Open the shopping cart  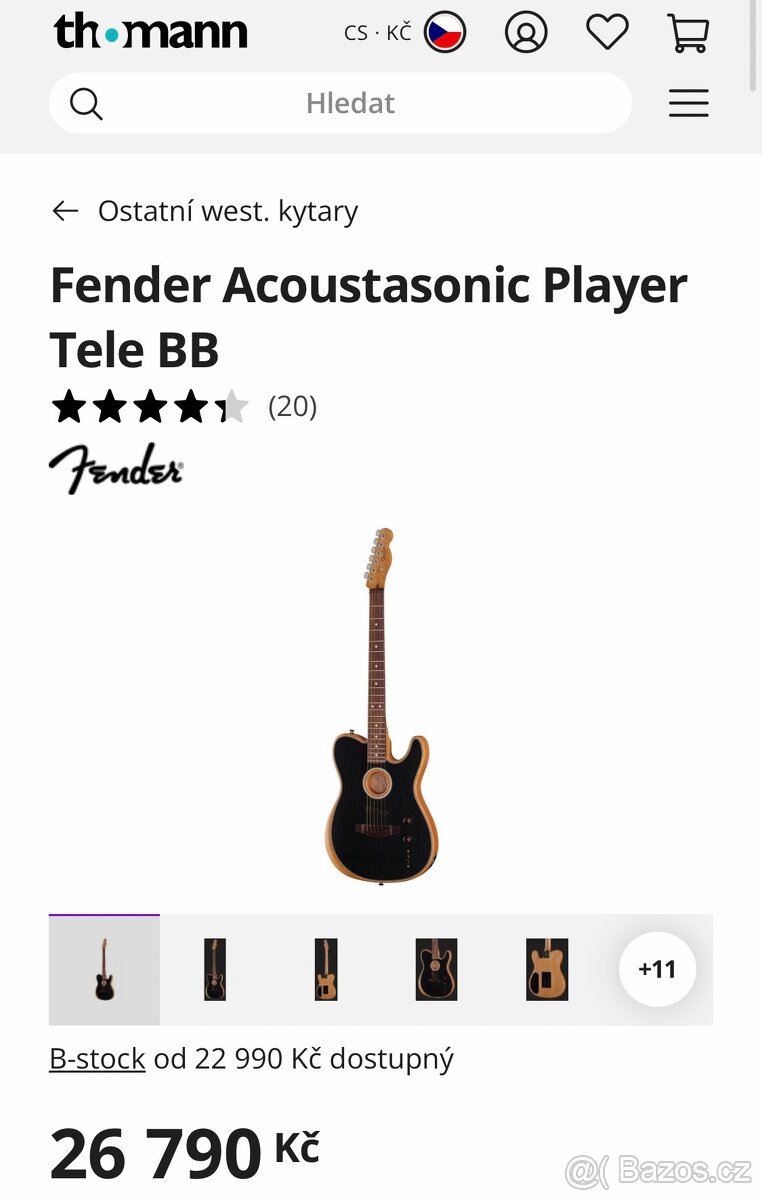[x=688, y=33]
